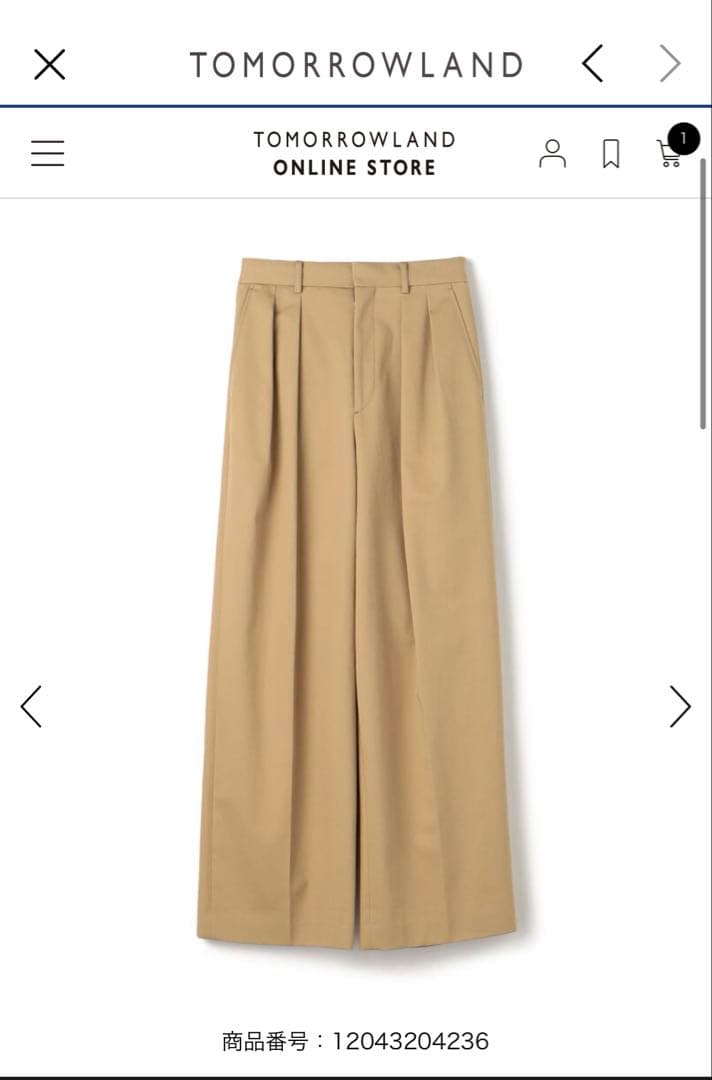Close the in-app browser
The width and height of the screenshot is (712, 1080).
[x=49, y=65]
